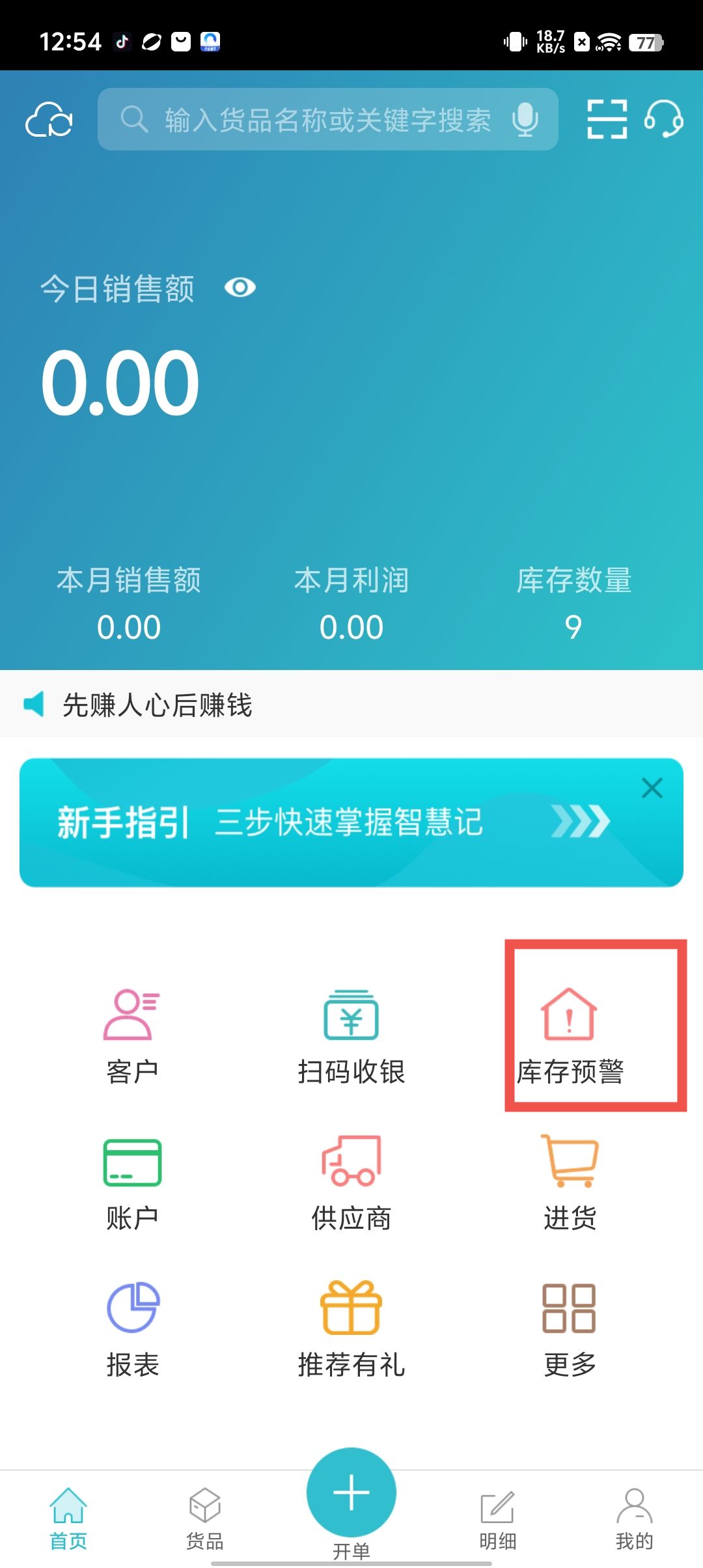Create a new order with 开单
The height and width of the screenshot is (1568, 703).
coord(351,1494)
